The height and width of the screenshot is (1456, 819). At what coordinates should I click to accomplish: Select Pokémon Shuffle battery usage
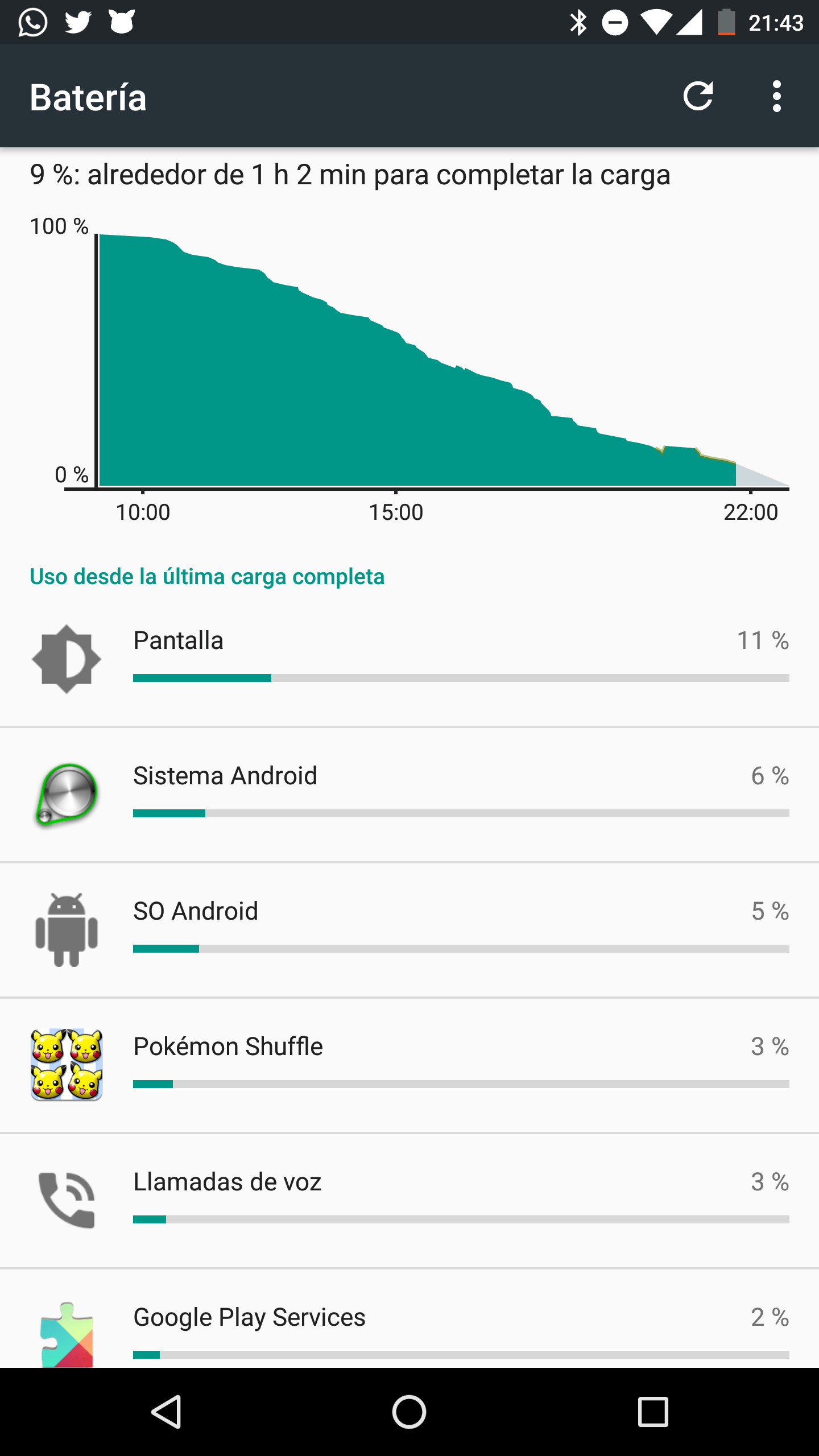(409, 1065)
